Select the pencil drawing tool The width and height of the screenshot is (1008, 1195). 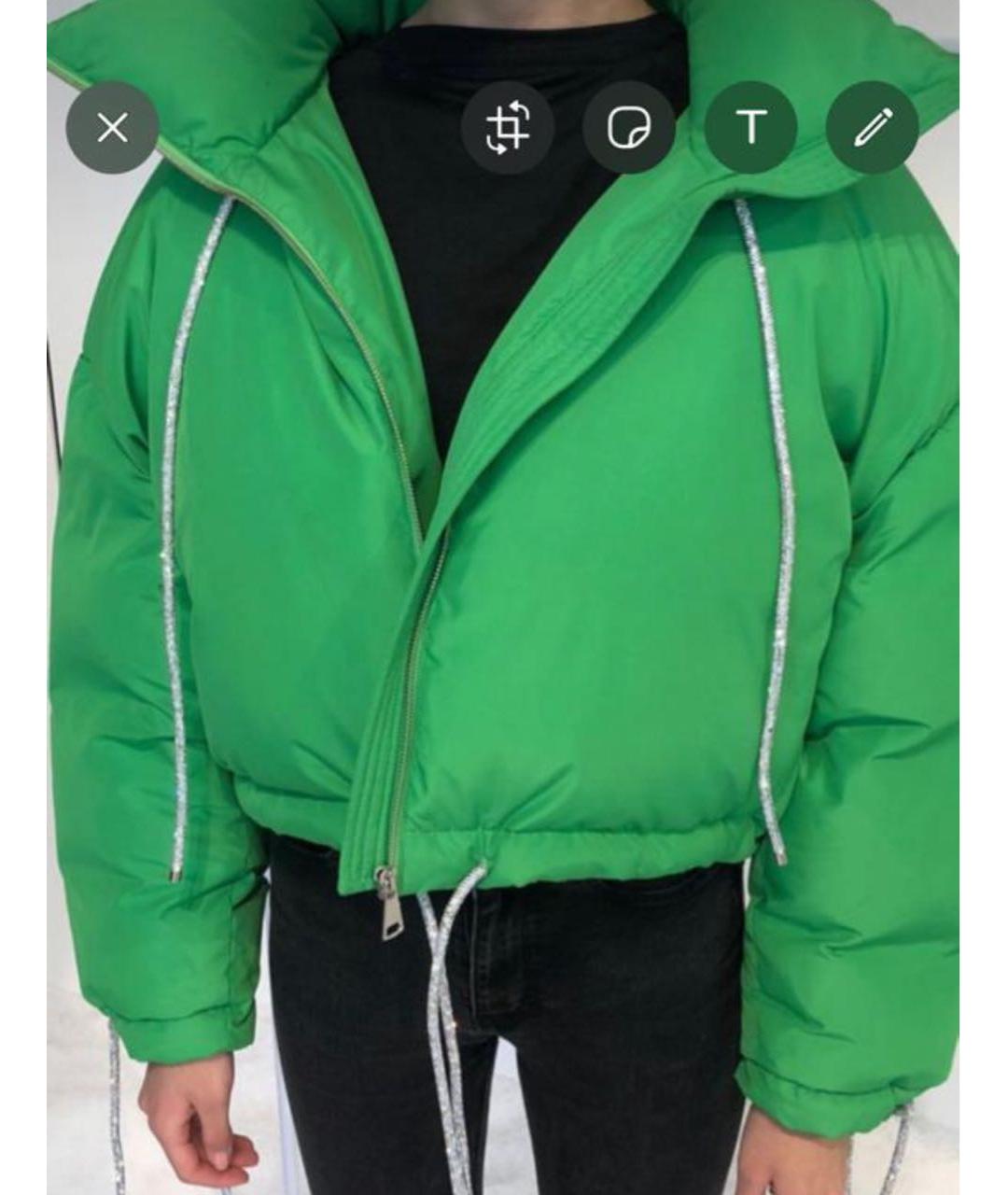click(x=872, y=128)
